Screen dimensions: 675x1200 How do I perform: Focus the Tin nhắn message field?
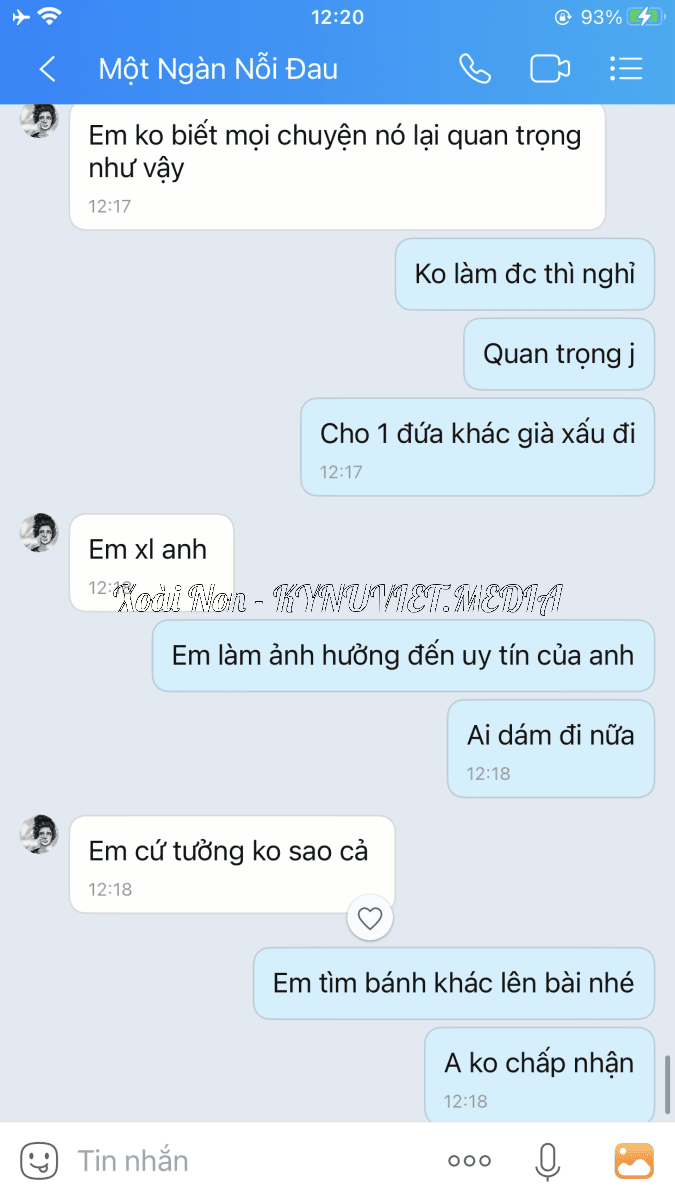point(250,1160)
